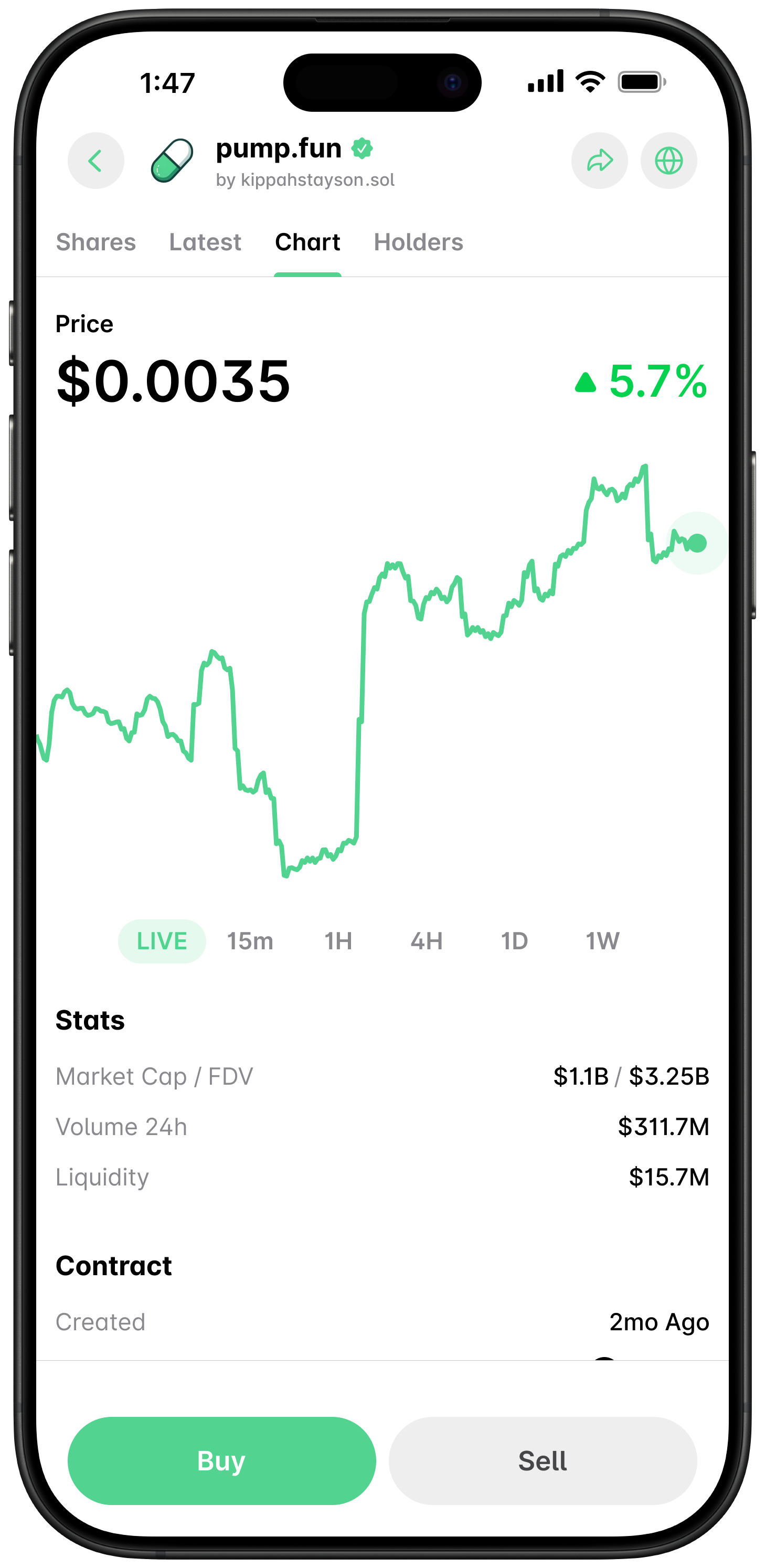The image size is (765, 1568).
Task: Open the pump.fun share icon
Action: point(600,160)
